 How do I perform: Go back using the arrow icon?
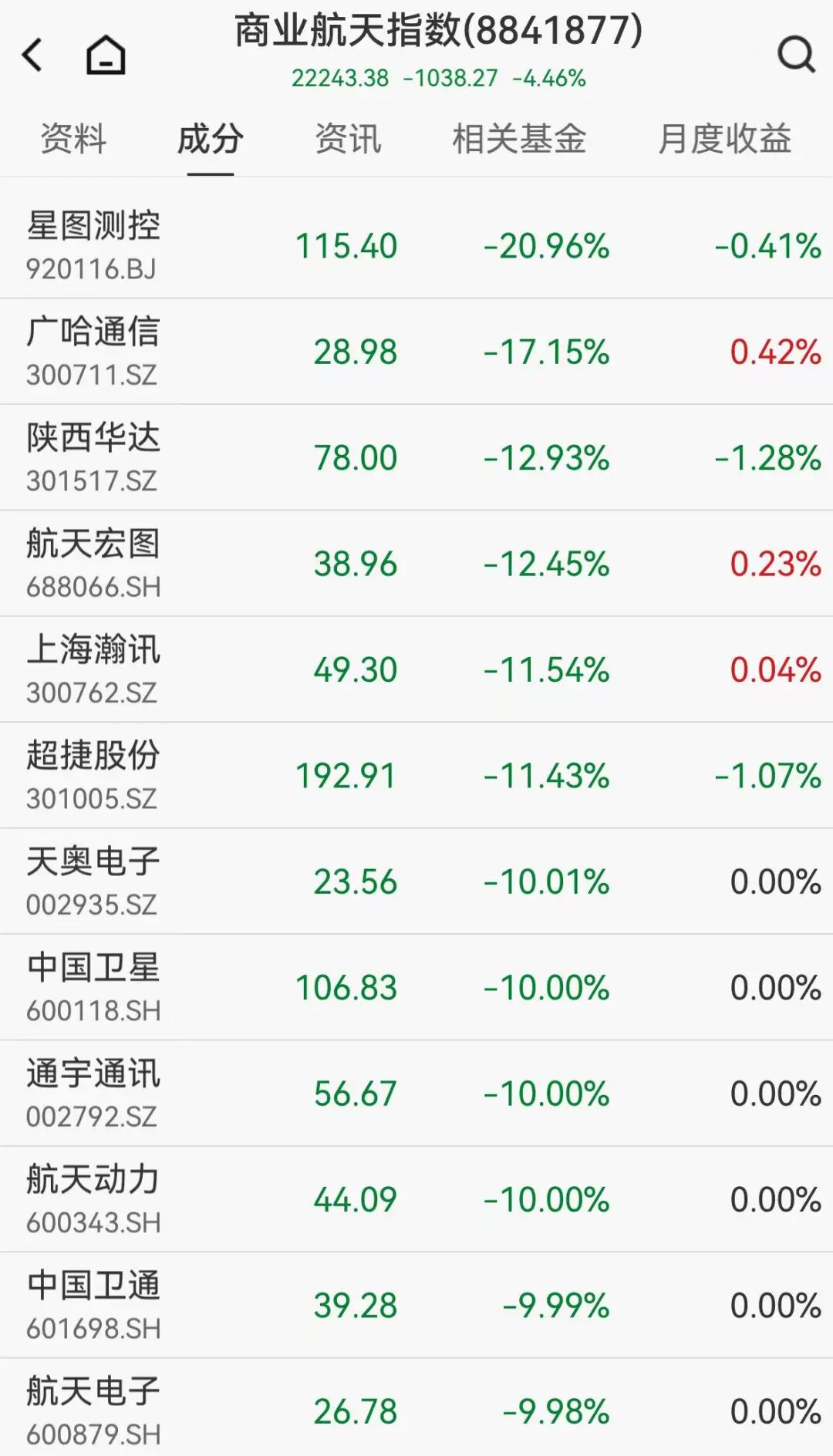tap(33, 56)
